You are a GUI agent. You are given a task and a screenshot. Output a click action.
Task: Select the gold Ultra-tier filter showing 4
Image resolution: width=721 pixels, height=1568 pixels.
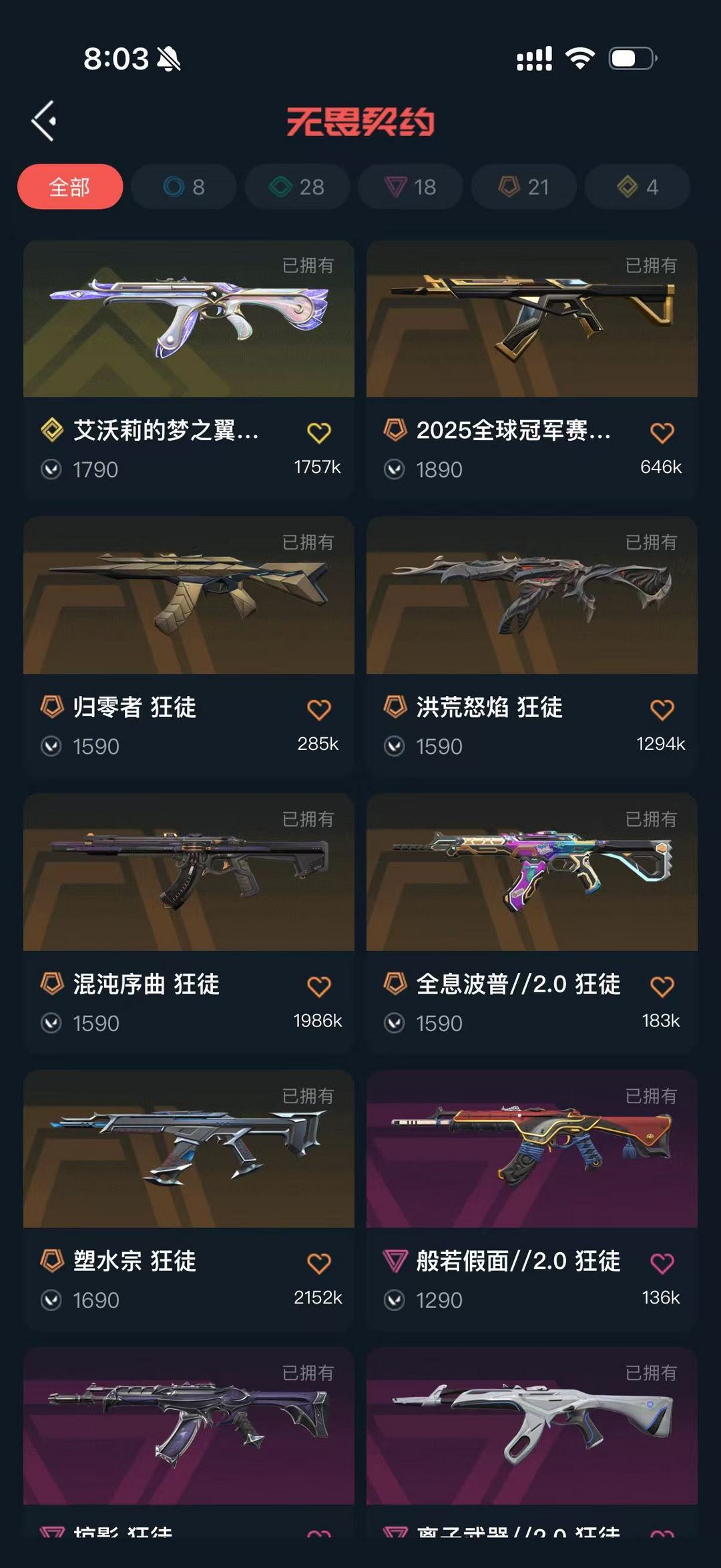(636, 188)
